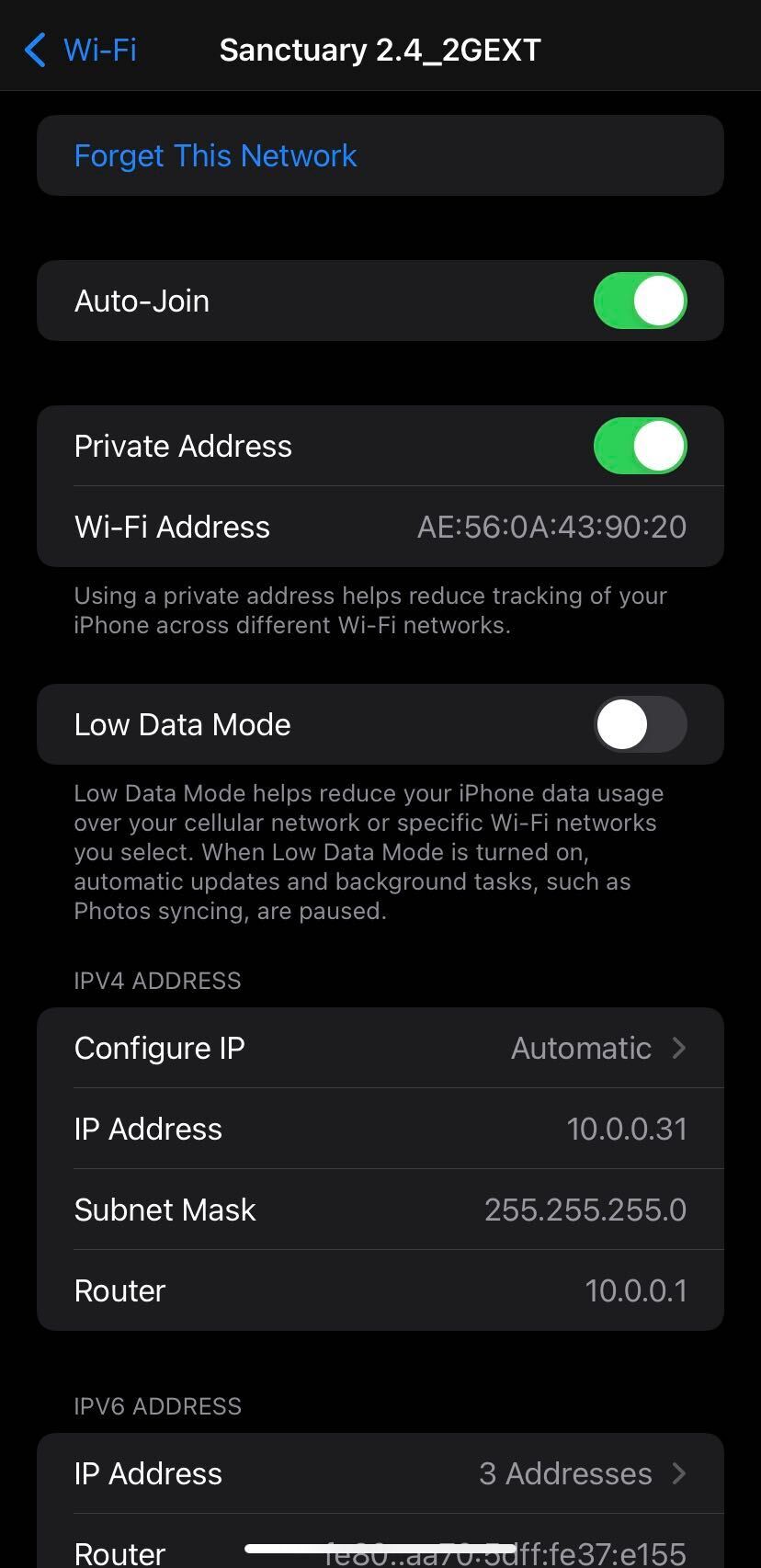Disable the Private Address switch

[641, 446]
